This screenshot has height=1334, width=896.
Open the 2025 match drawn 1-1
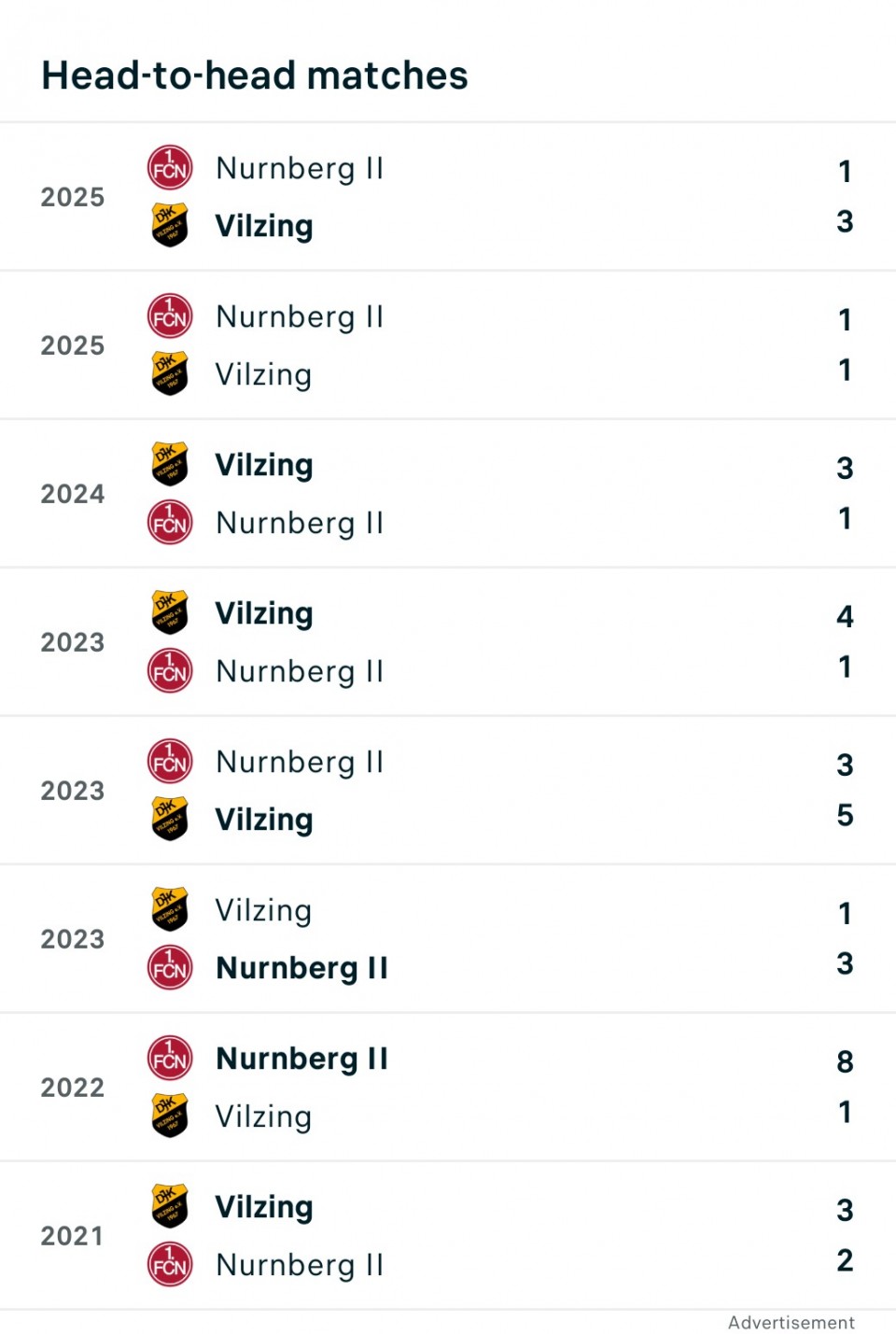tap(448, 345)
